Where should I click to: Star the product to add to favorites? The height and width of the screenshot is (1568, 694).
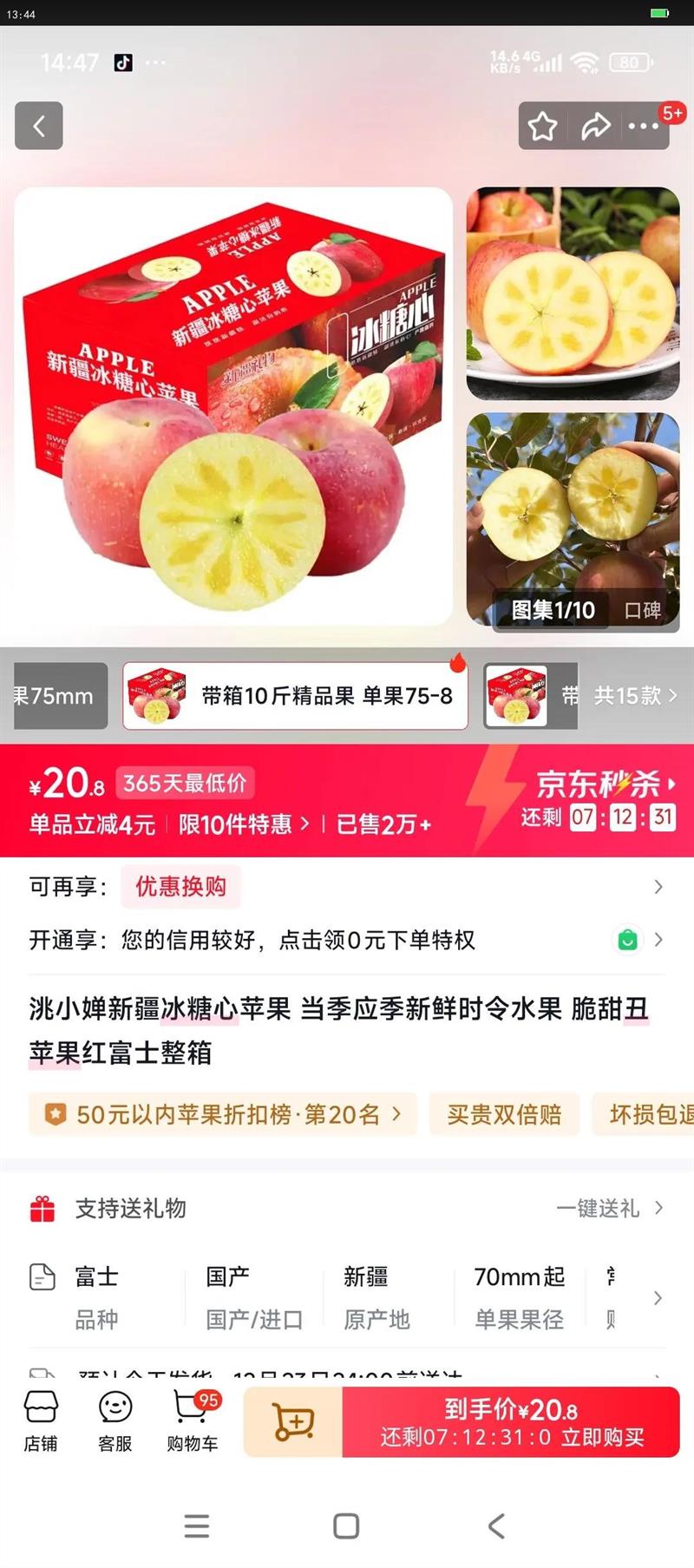(x=543, y=126)
